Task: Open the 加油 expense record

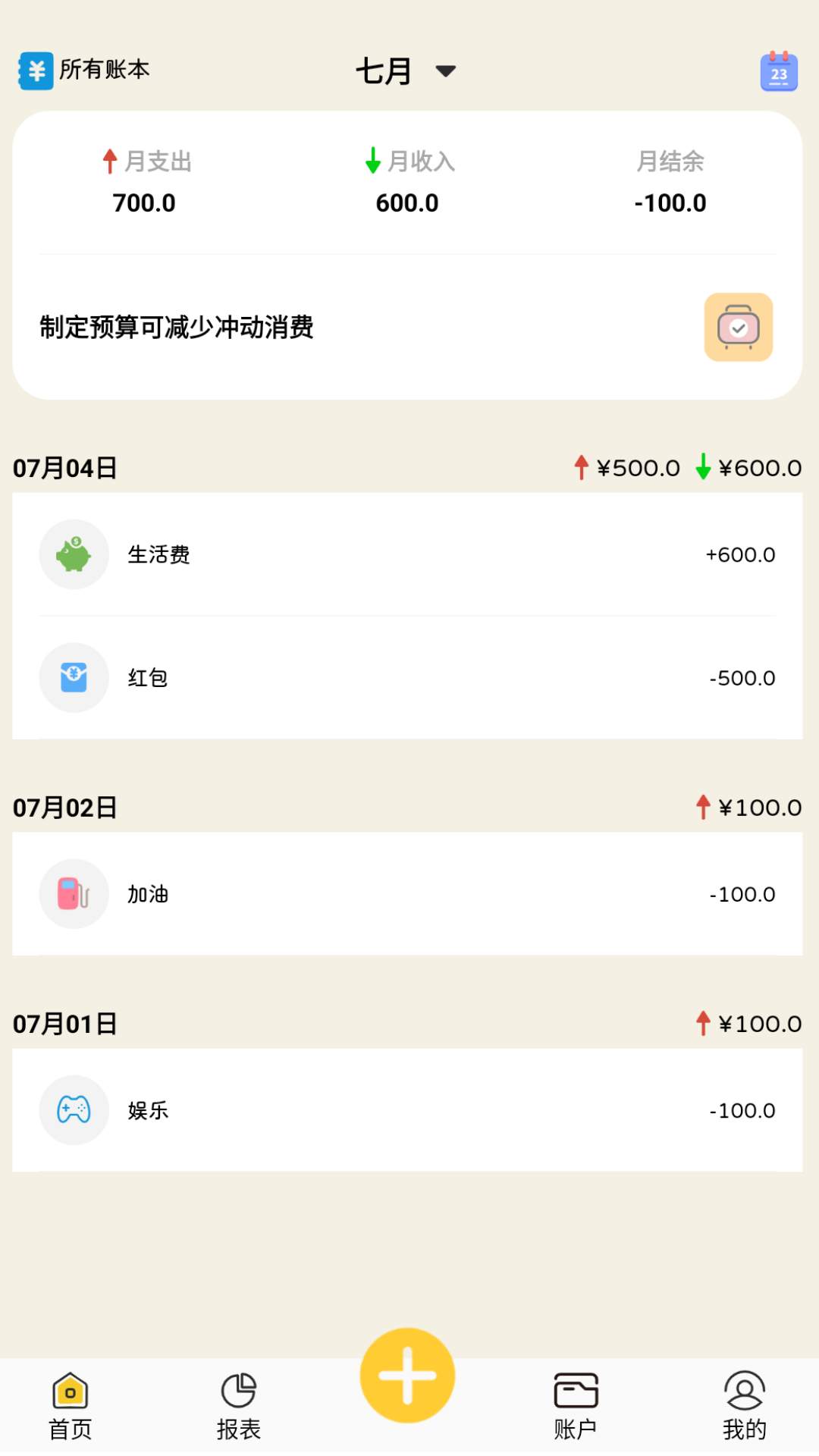Action: coord(409,893)
